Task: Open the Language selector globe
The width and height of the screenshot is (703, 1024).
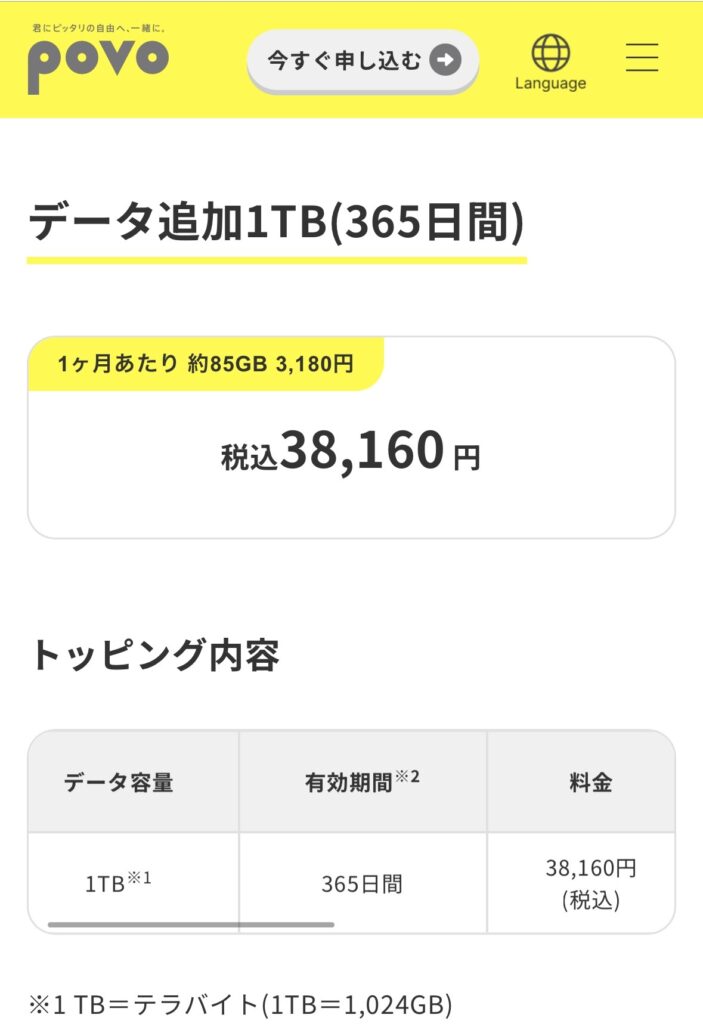Action: tap(550, 59)
